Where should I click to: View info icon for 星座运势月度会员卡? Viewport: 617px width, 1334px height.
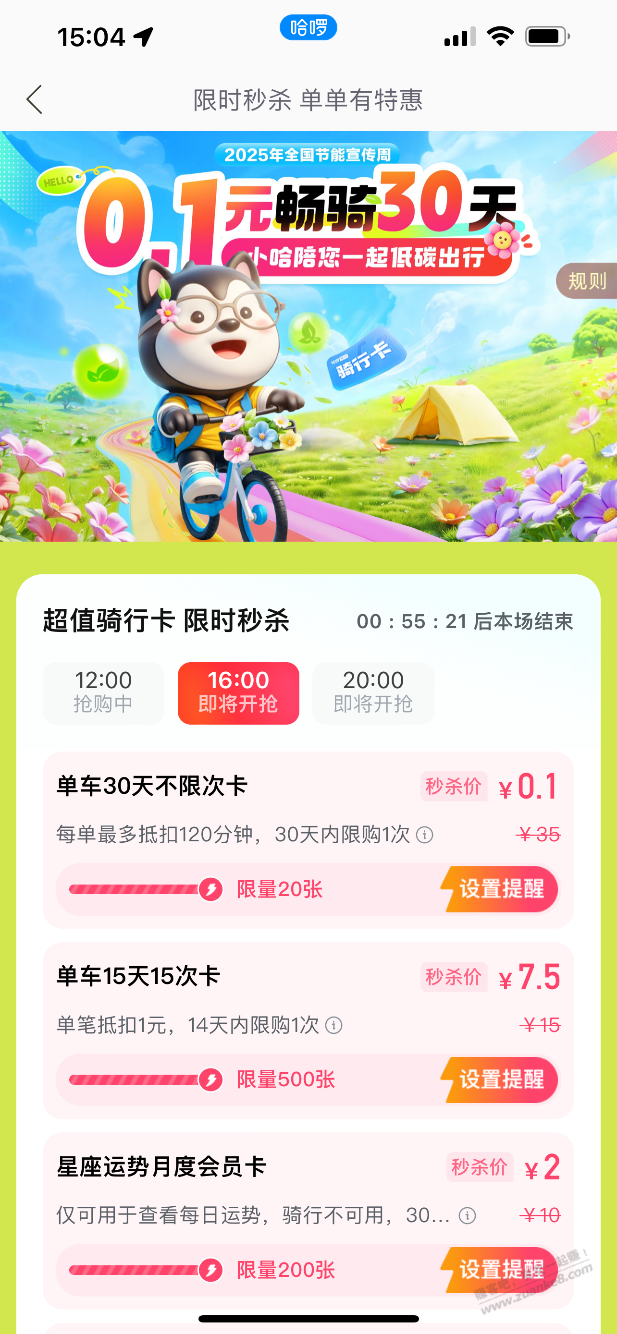[x=467, y=1215]
